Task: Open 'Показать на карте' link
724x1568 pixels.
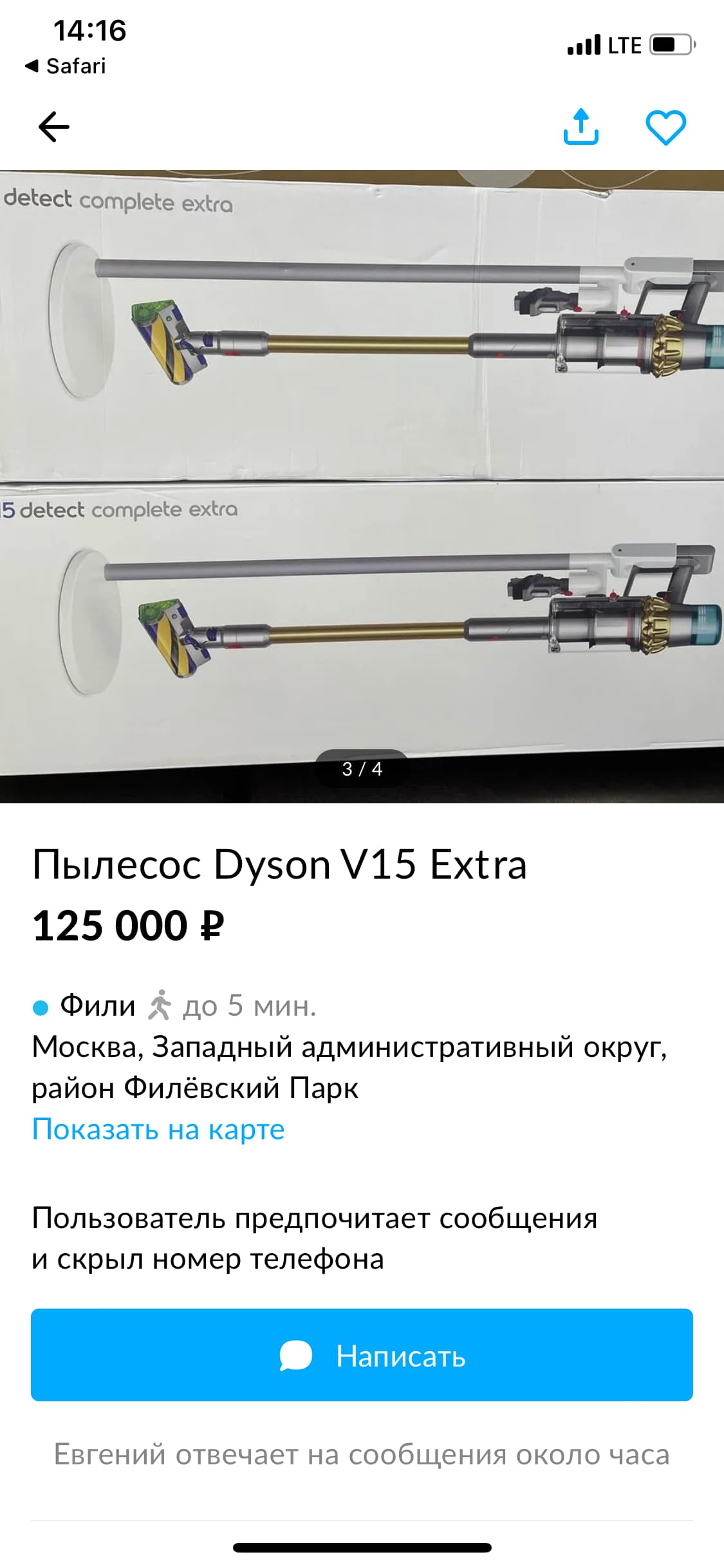Action: click(x=158, y=1130)
